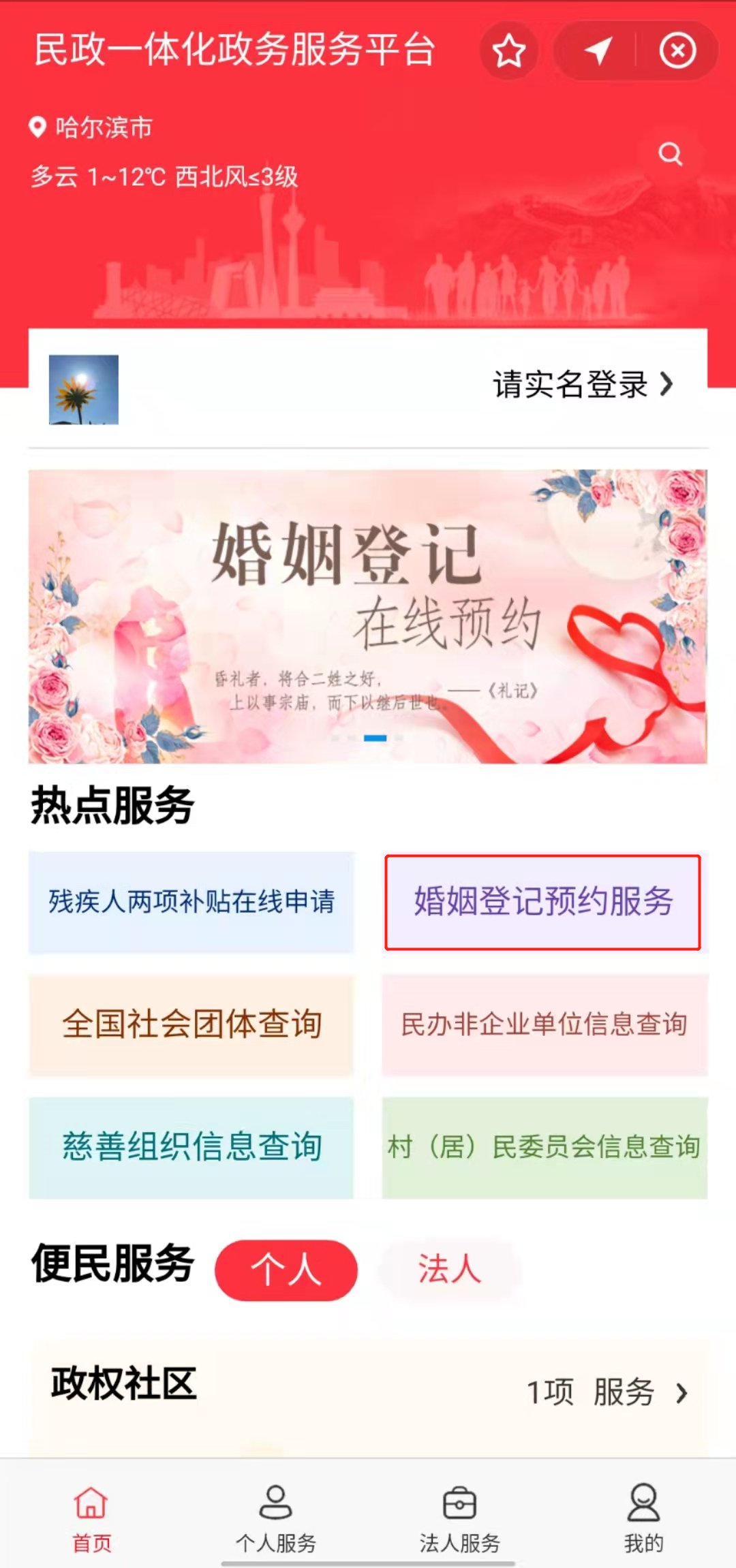The width and height of the screenshot is (736, 1568).
Task: Open the search magnifier icon
Action: (670, 155)
